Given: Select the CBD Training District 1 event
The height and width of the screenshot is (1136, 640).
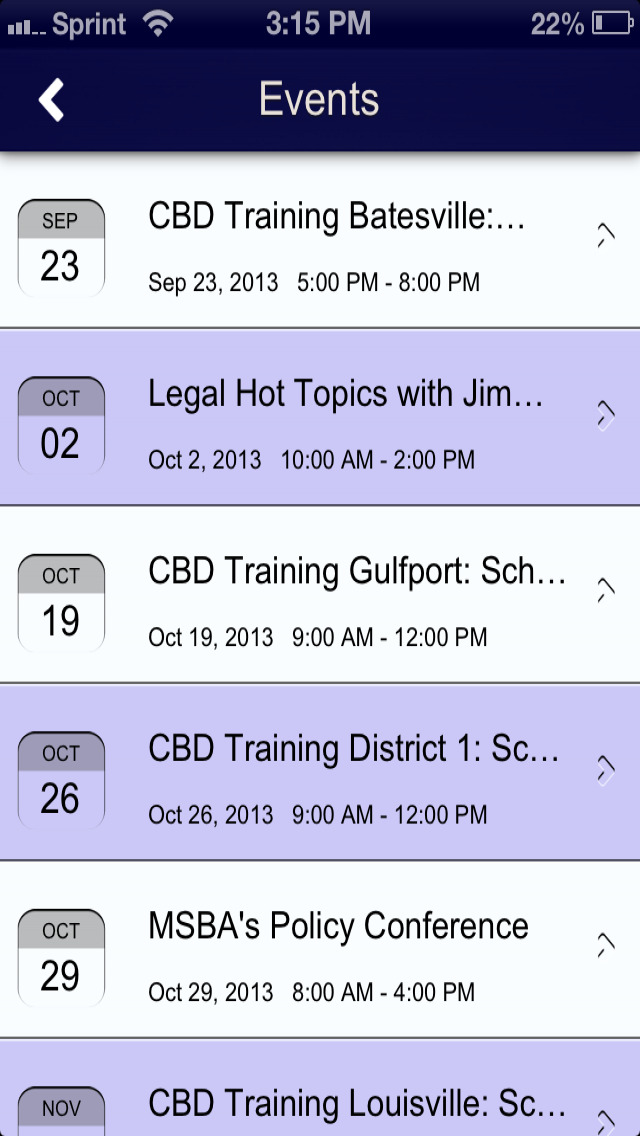Looking at the screenshot, I should [320, 772].
